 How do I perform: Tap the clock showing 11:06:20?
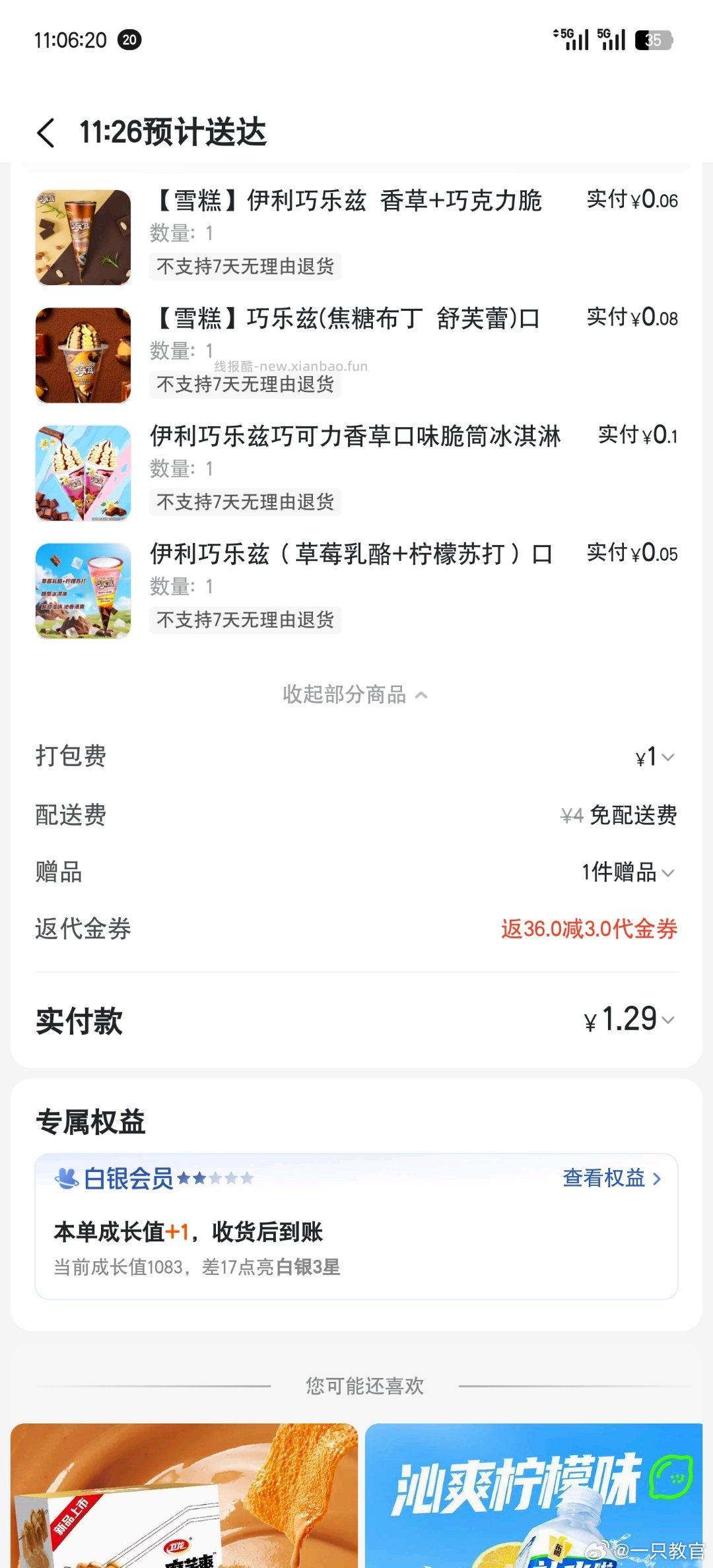click(x=73, y=40)
